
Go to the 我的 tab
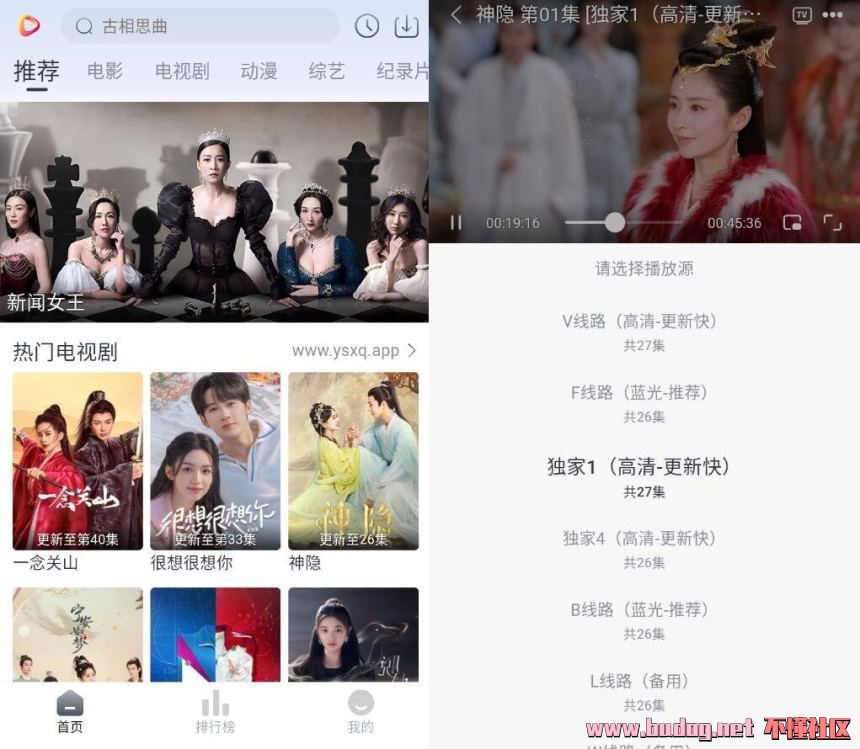pos(360,712)
